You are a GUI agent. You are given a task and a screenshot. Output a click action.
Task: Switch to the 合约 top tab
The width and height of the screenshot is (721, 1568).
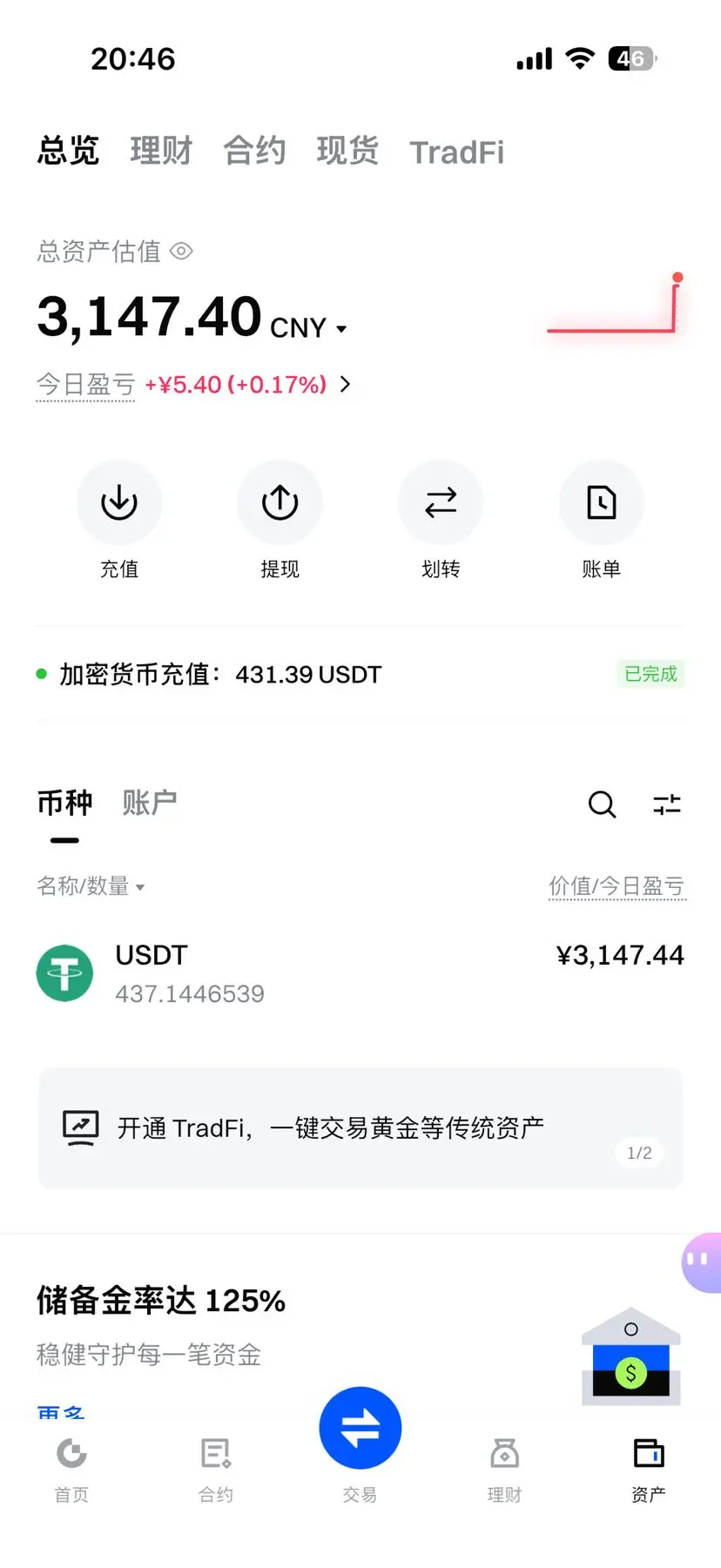[254, 151]
